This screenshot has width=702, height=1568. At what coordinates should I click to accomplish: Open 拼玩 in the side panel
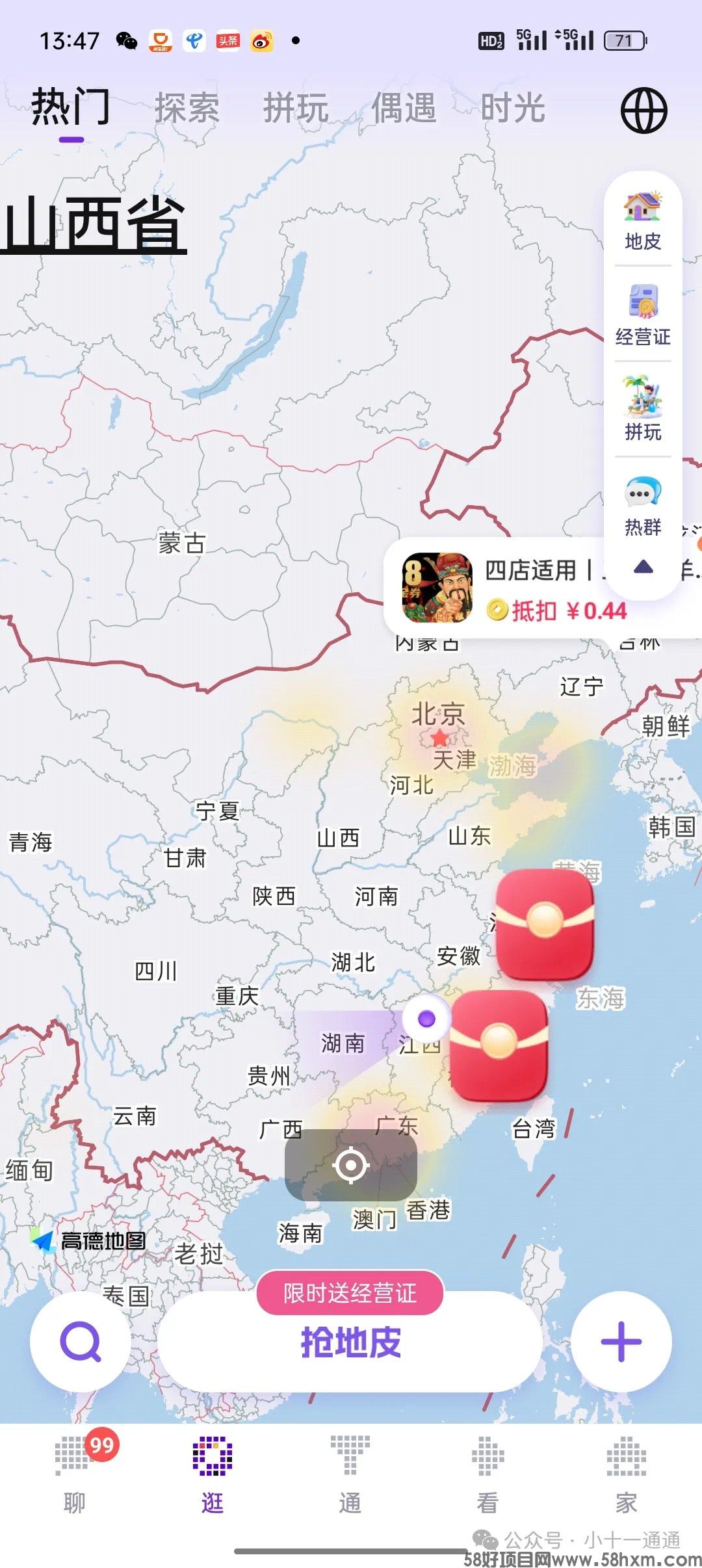pyautogui.click(x=642, y=410)
